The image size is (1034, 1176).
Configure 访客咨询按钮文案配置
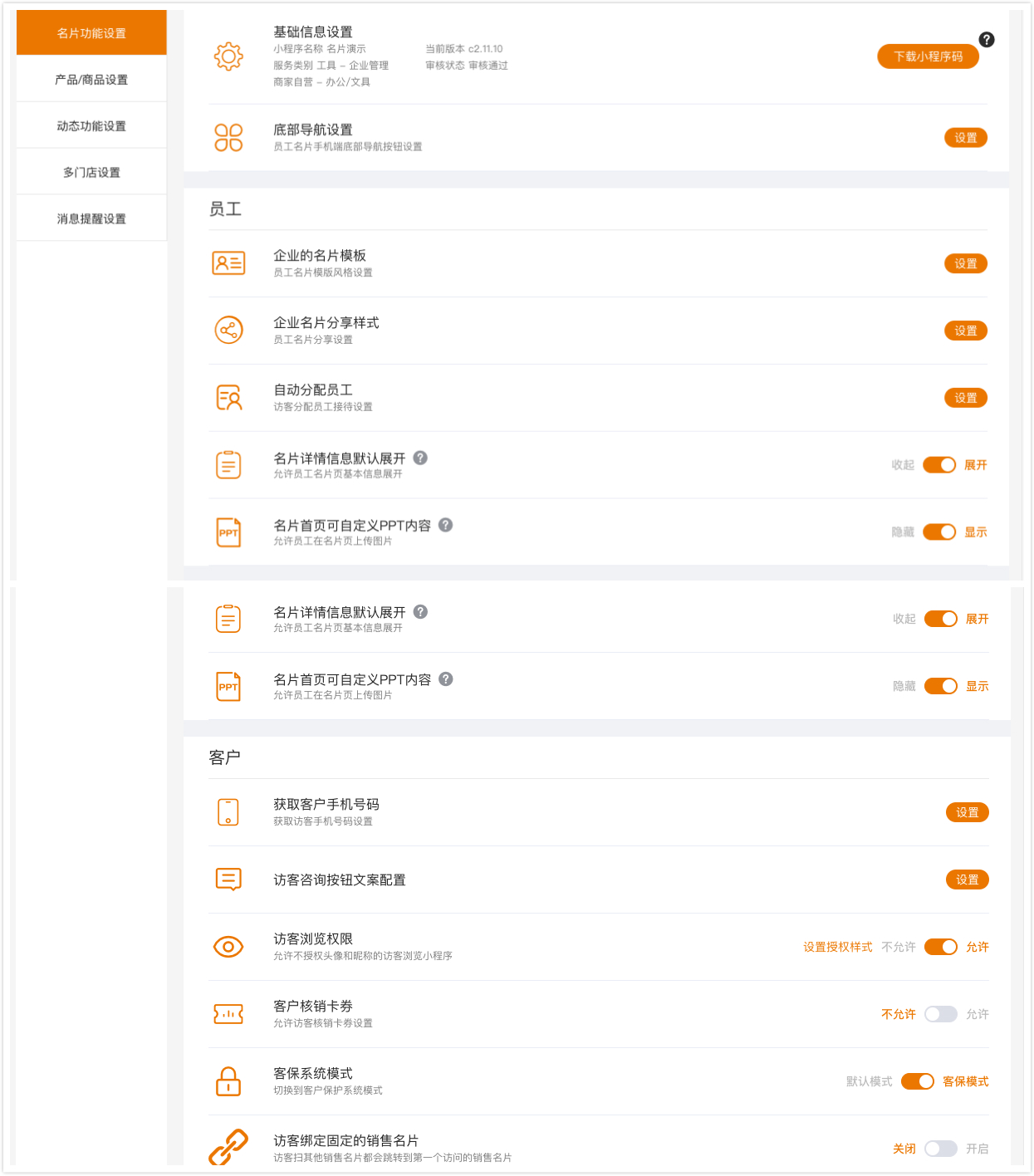pyautogui.click(x=967, y=880)
